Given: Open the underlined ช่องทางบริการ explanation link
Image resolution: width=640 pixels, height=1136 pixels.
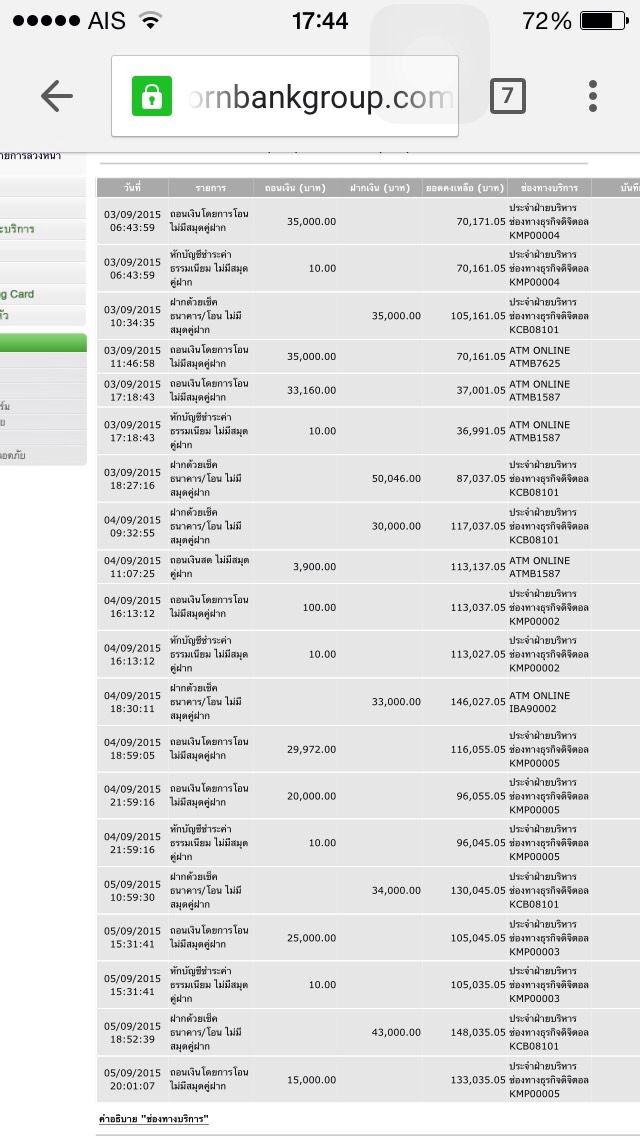Looking at the screenshot, I should [x=154, y=1119].
